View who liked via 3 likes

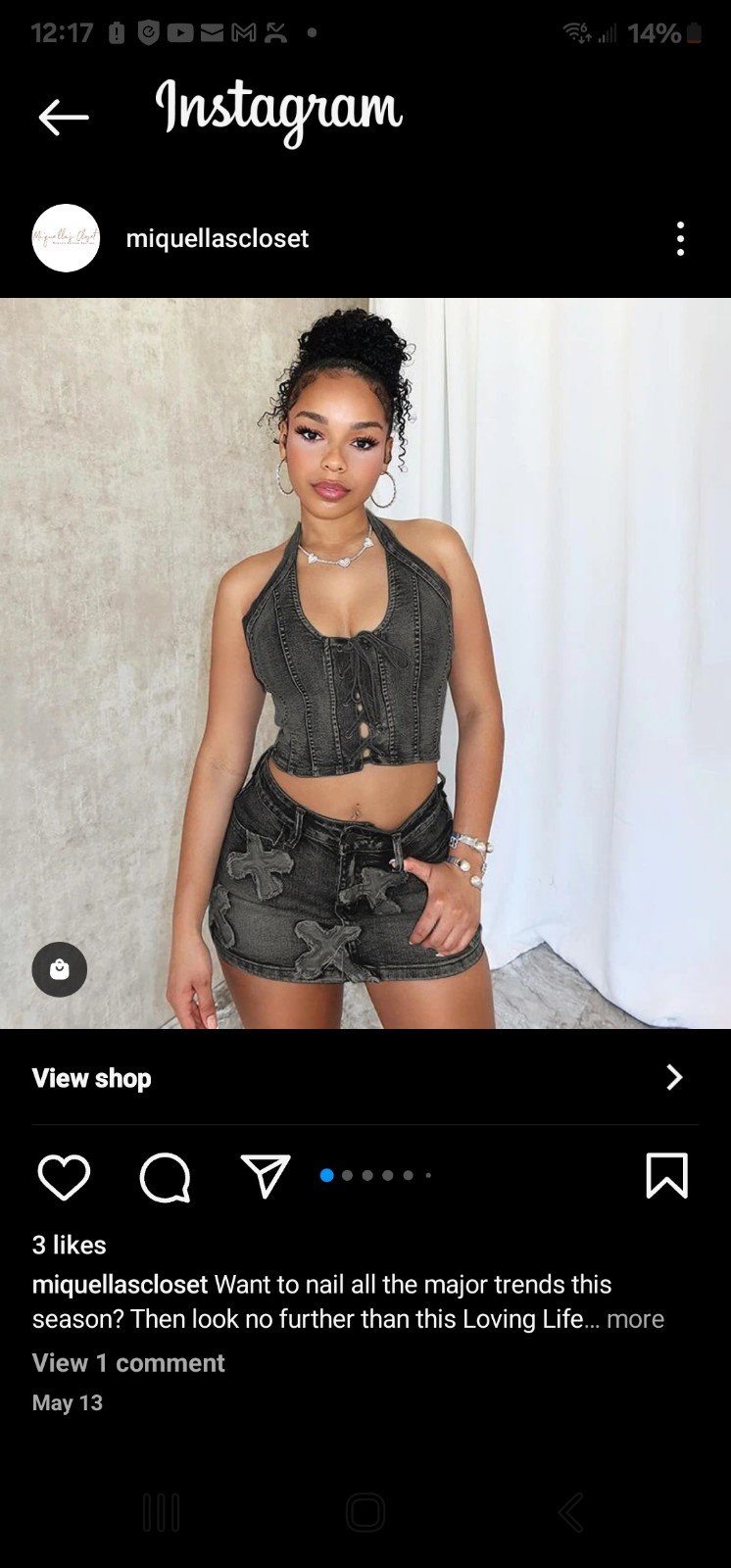[x=70, y=1245]
